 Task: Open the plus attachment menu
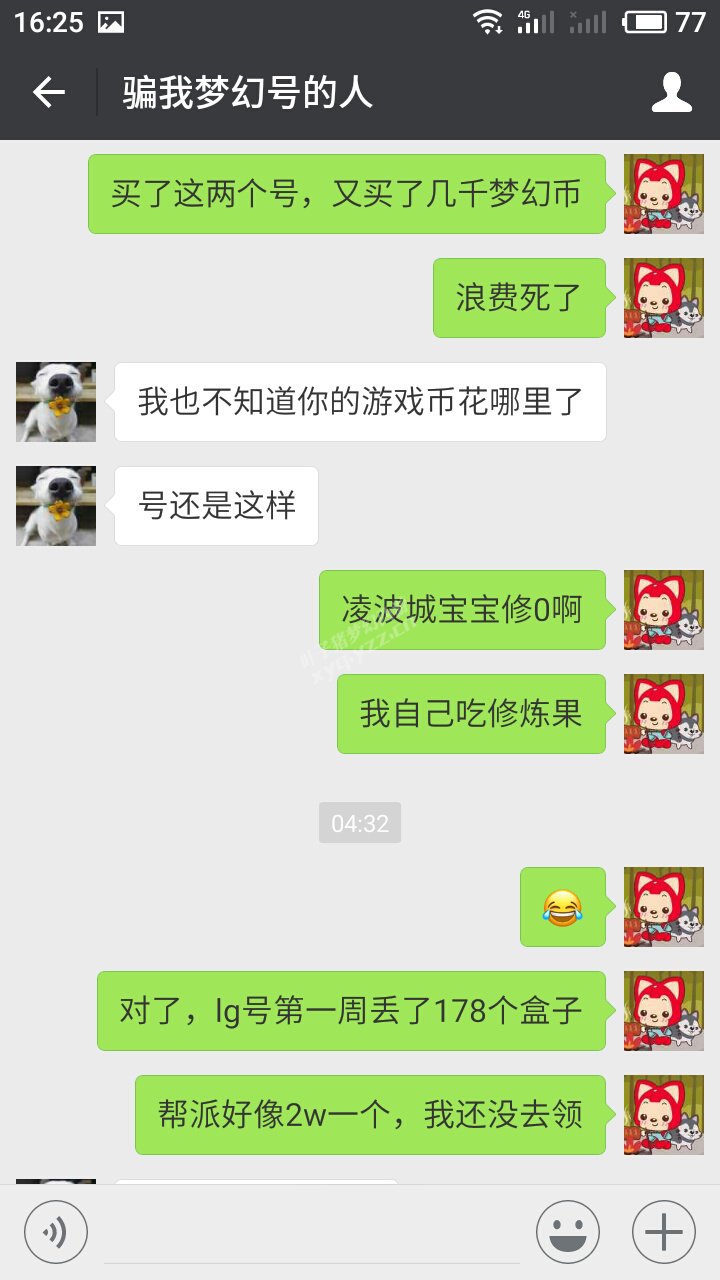[664, 1231]
